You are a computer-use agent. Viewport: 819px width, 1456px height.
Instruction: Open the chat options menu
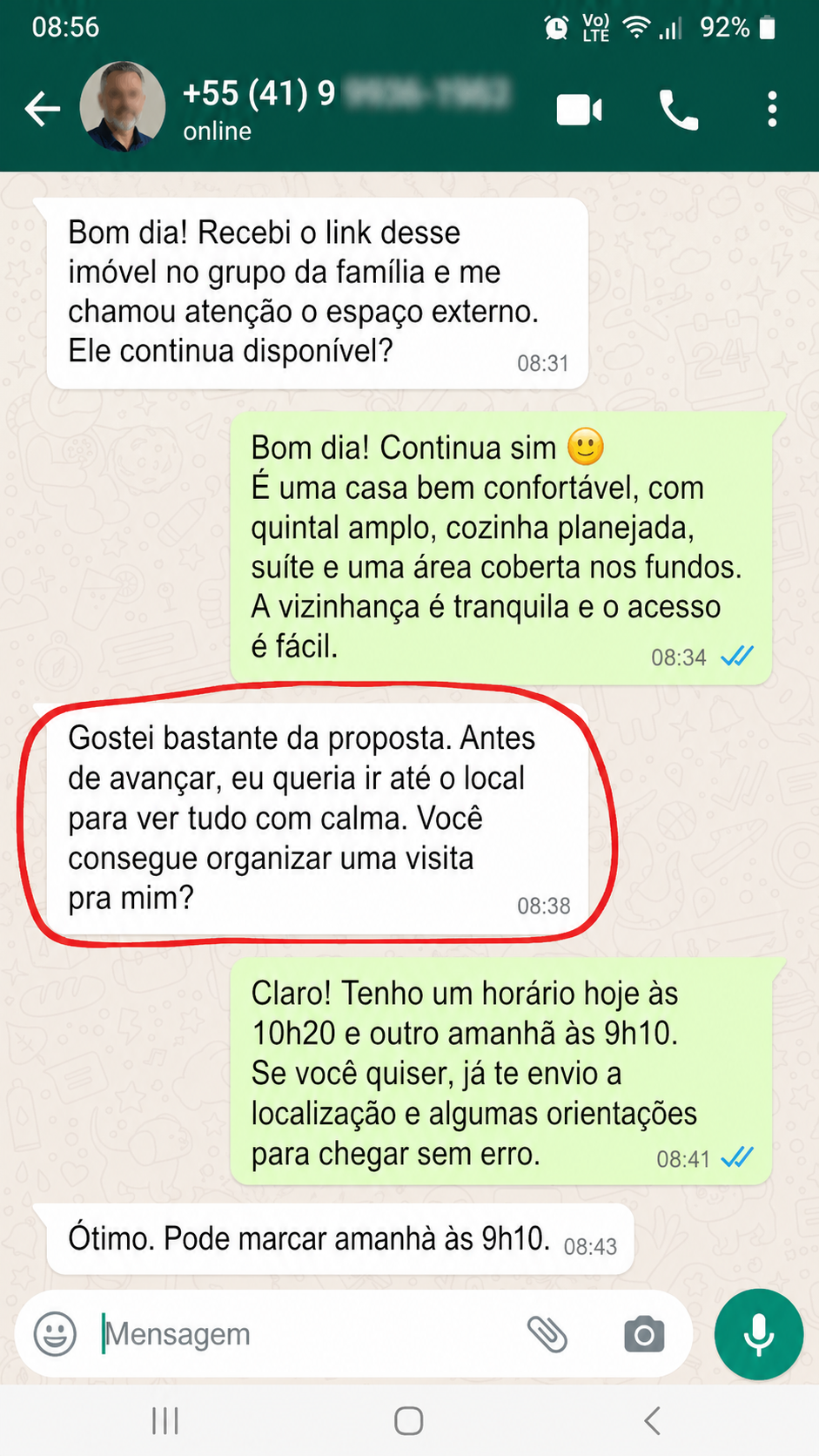[771, 108]
